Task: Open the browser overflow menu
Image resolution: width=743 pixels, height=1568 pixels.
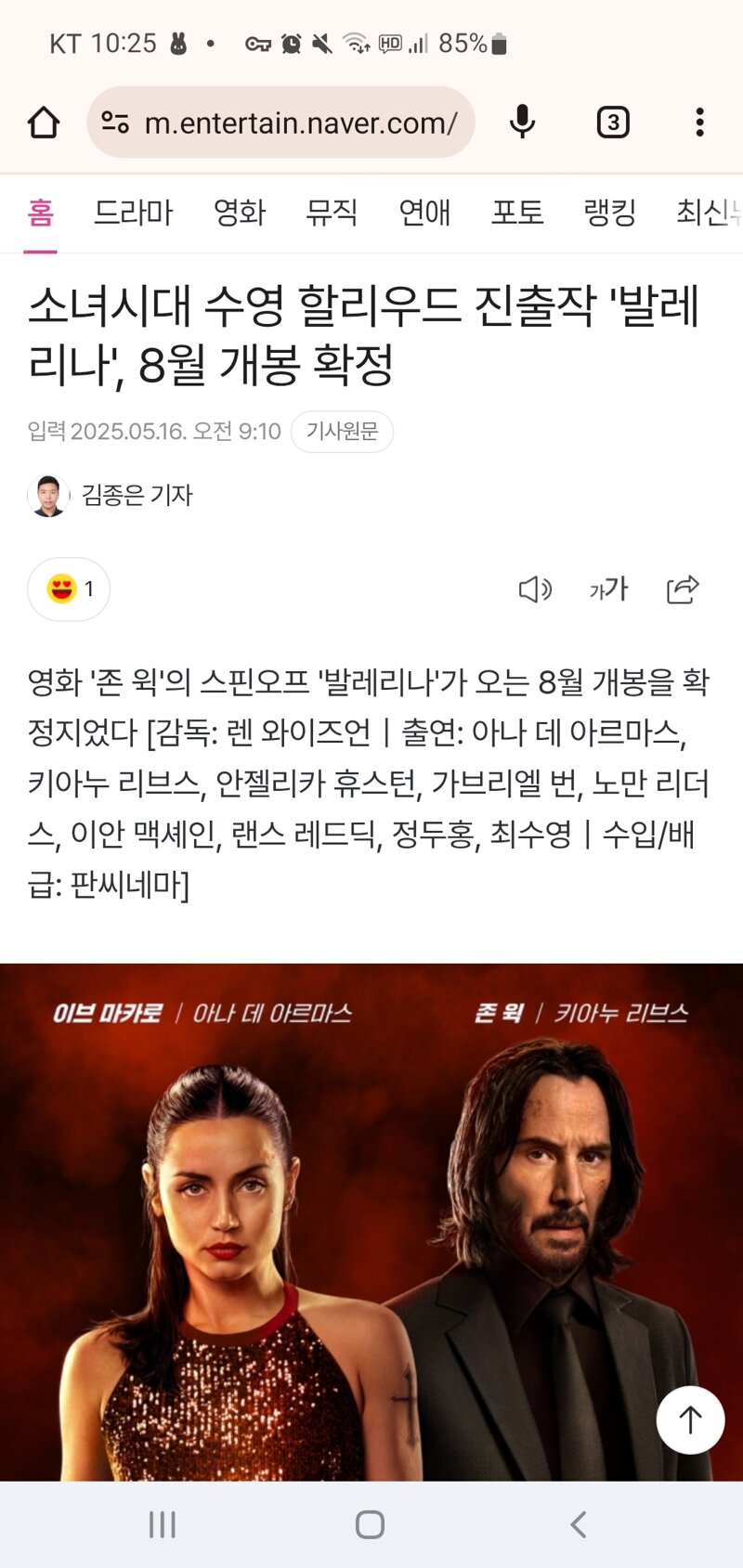Action: pyautogui.click(x=699, y=123)
